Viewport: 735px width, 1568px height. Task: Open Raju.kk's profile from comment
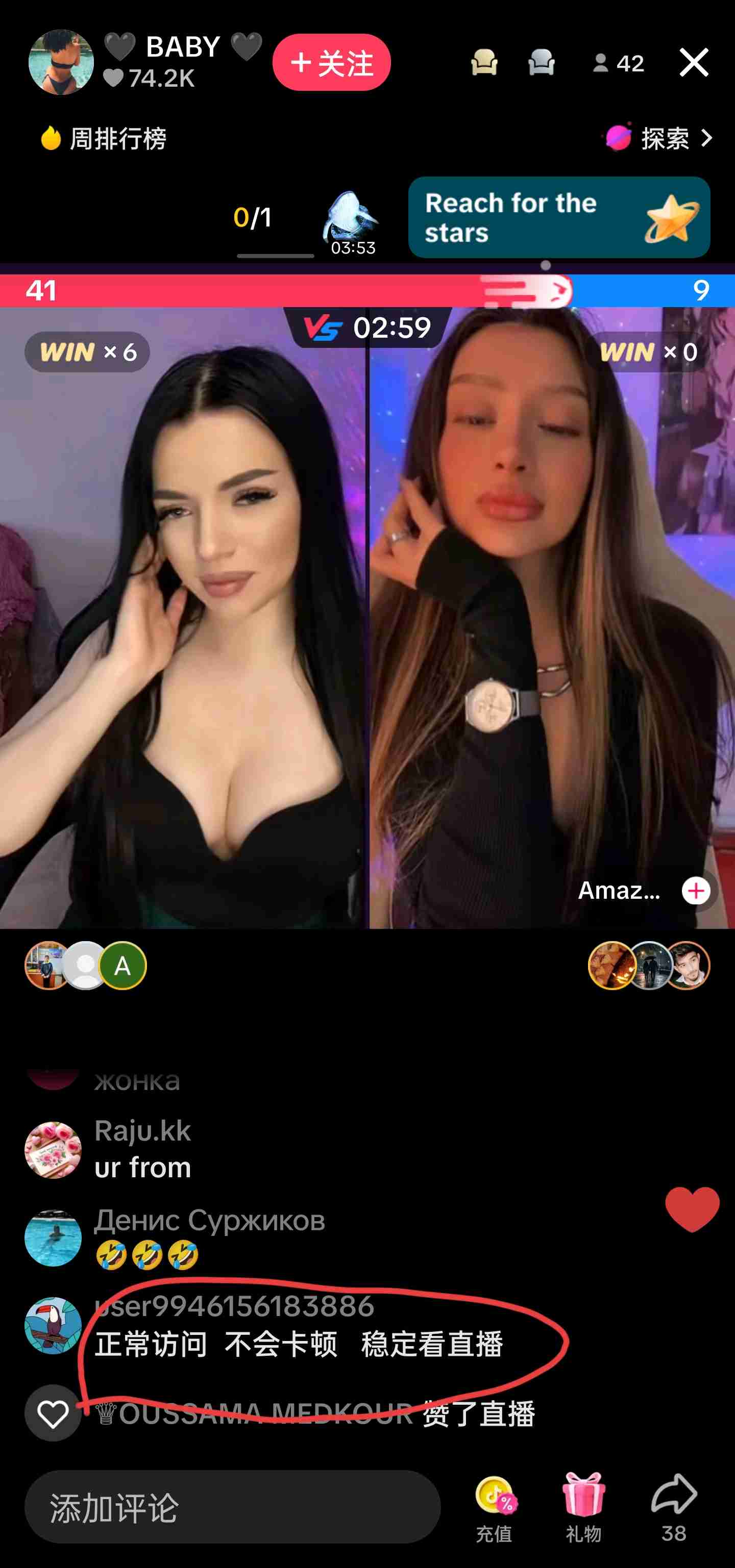tap(53, 1150)
